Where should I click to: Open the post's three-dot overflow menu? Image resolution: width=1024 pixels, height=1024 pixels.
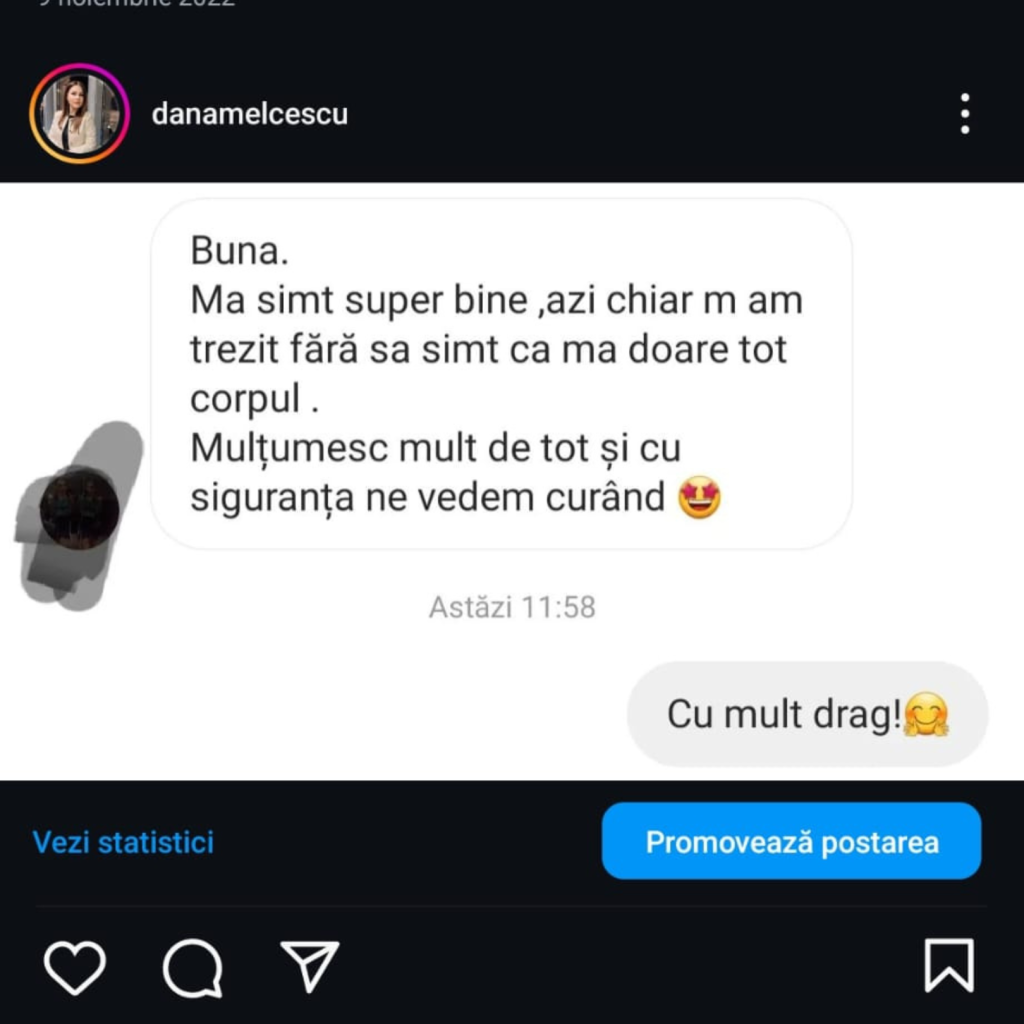coord(964,114)
